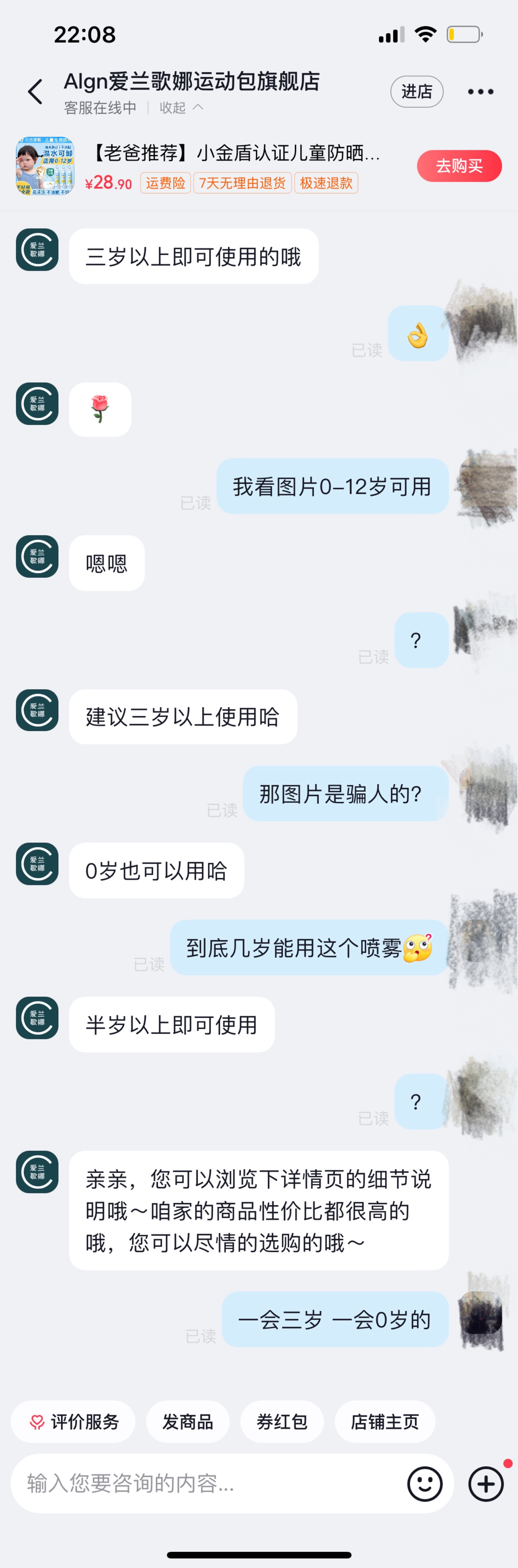Open the 券红包 coupons chip
The height and width of the screenshot is (1568, 518).
(282, 1421)
